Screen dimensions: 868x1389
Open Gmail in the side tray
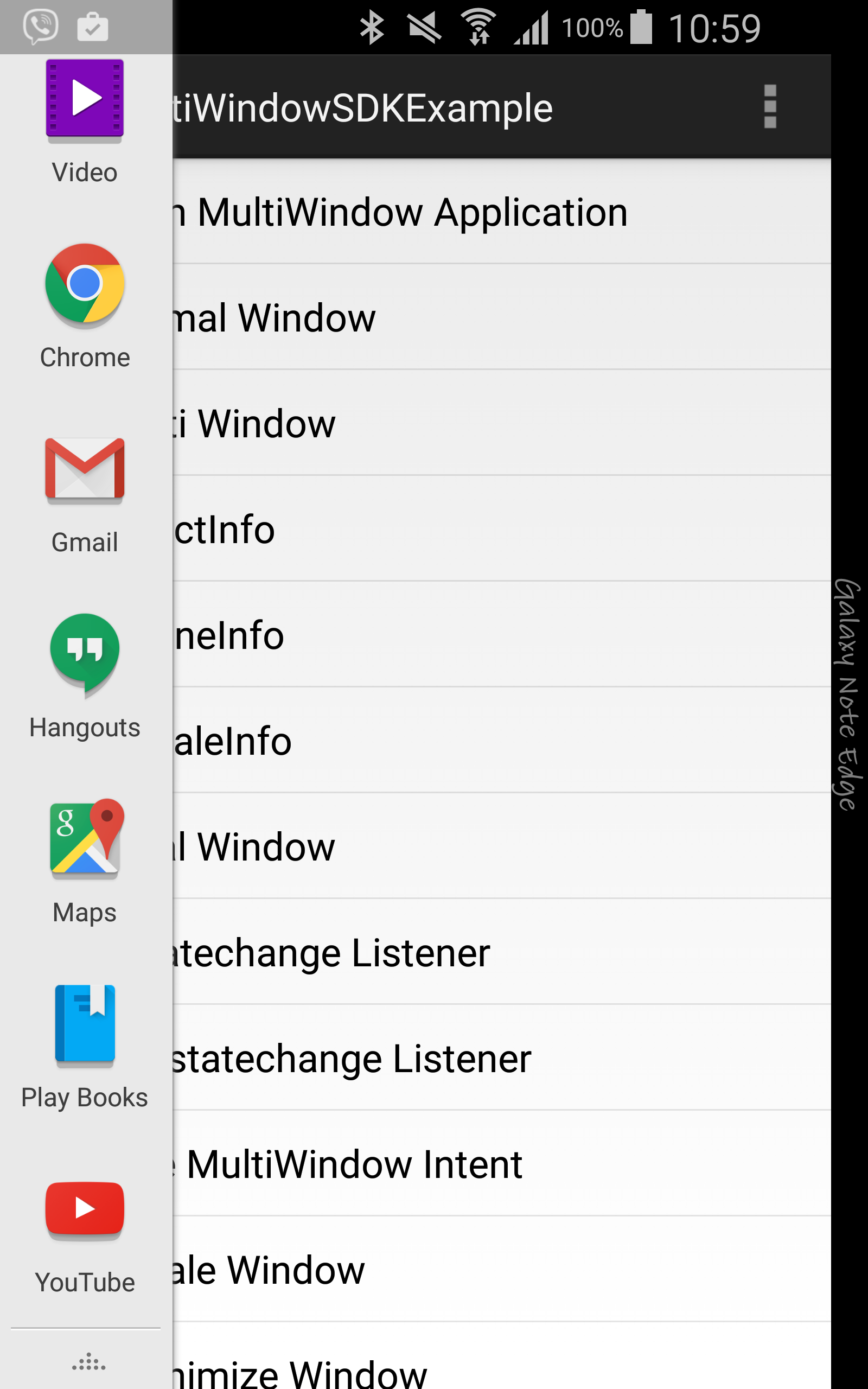click(85, 494)
